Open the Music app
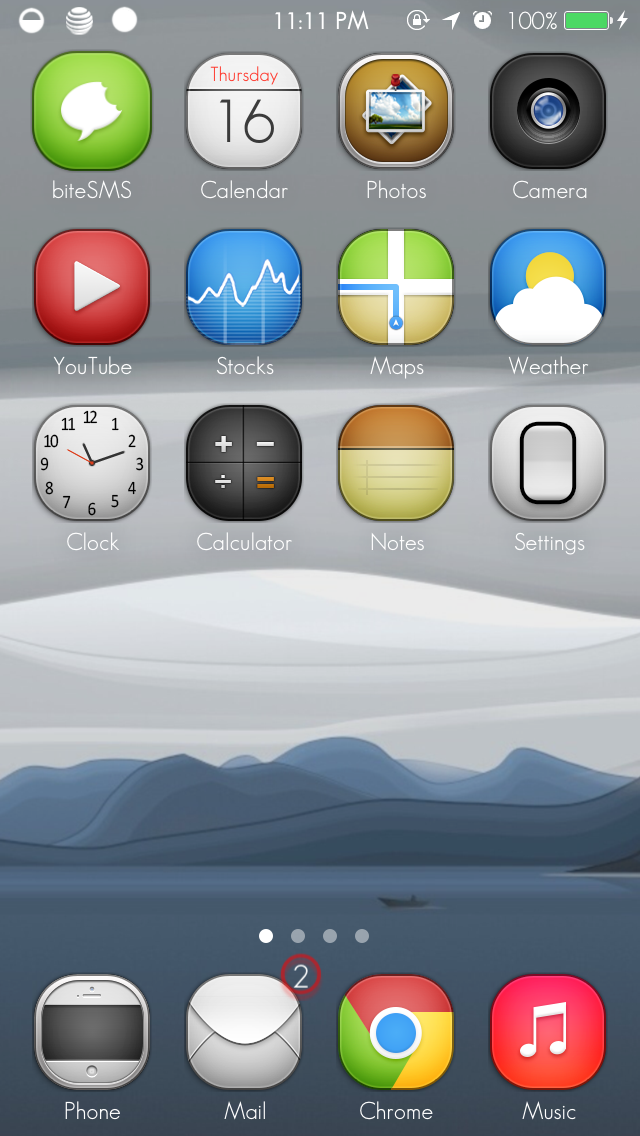The image size is (640, 1136). [548, 1032]
